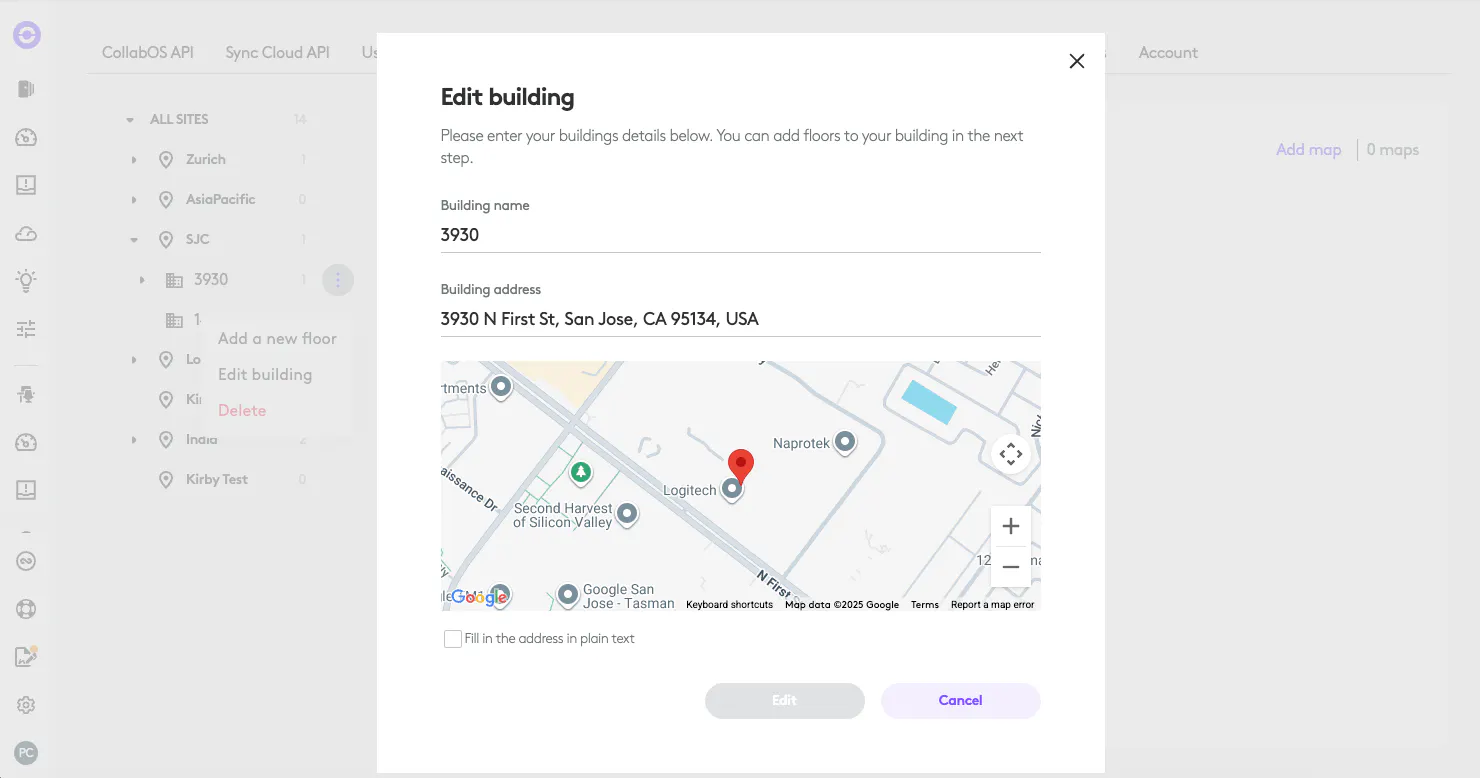Tap the Naprotek place marker on map

click(x=845, y=442)
